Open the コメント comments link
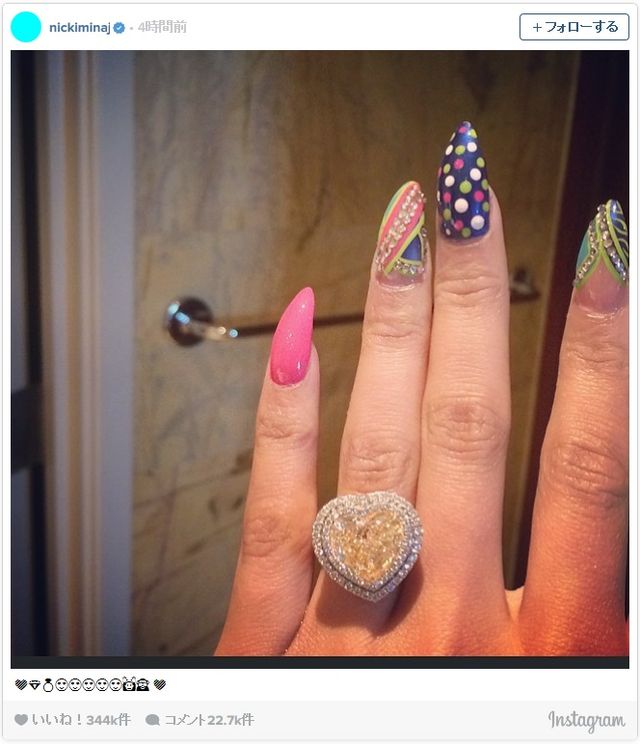The height and width of the screenshot is (744, 640). pyautogui.click(x=199, y=719)
